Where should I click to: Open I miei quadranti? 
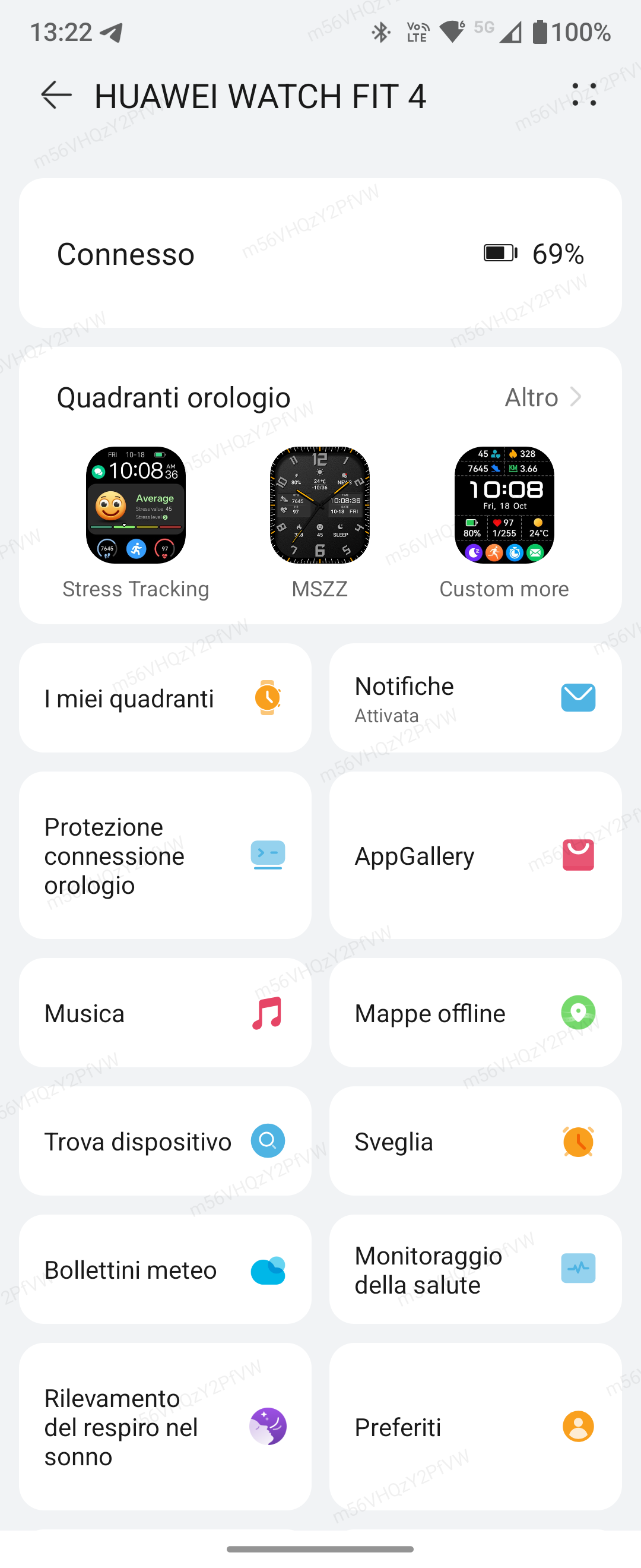coord(165,697)
